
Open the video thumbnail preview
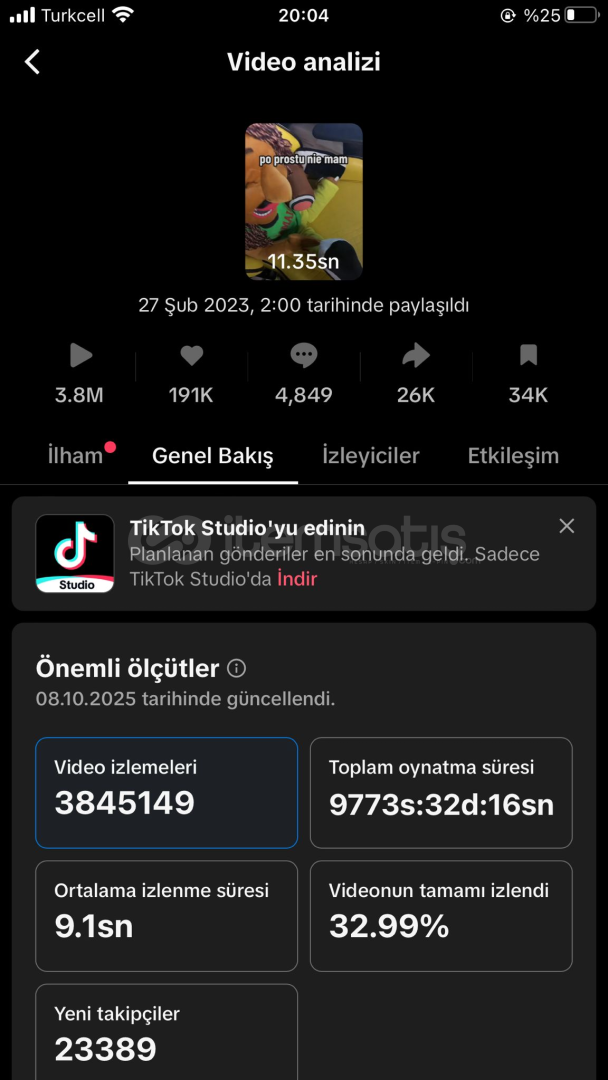coord(304,201)
